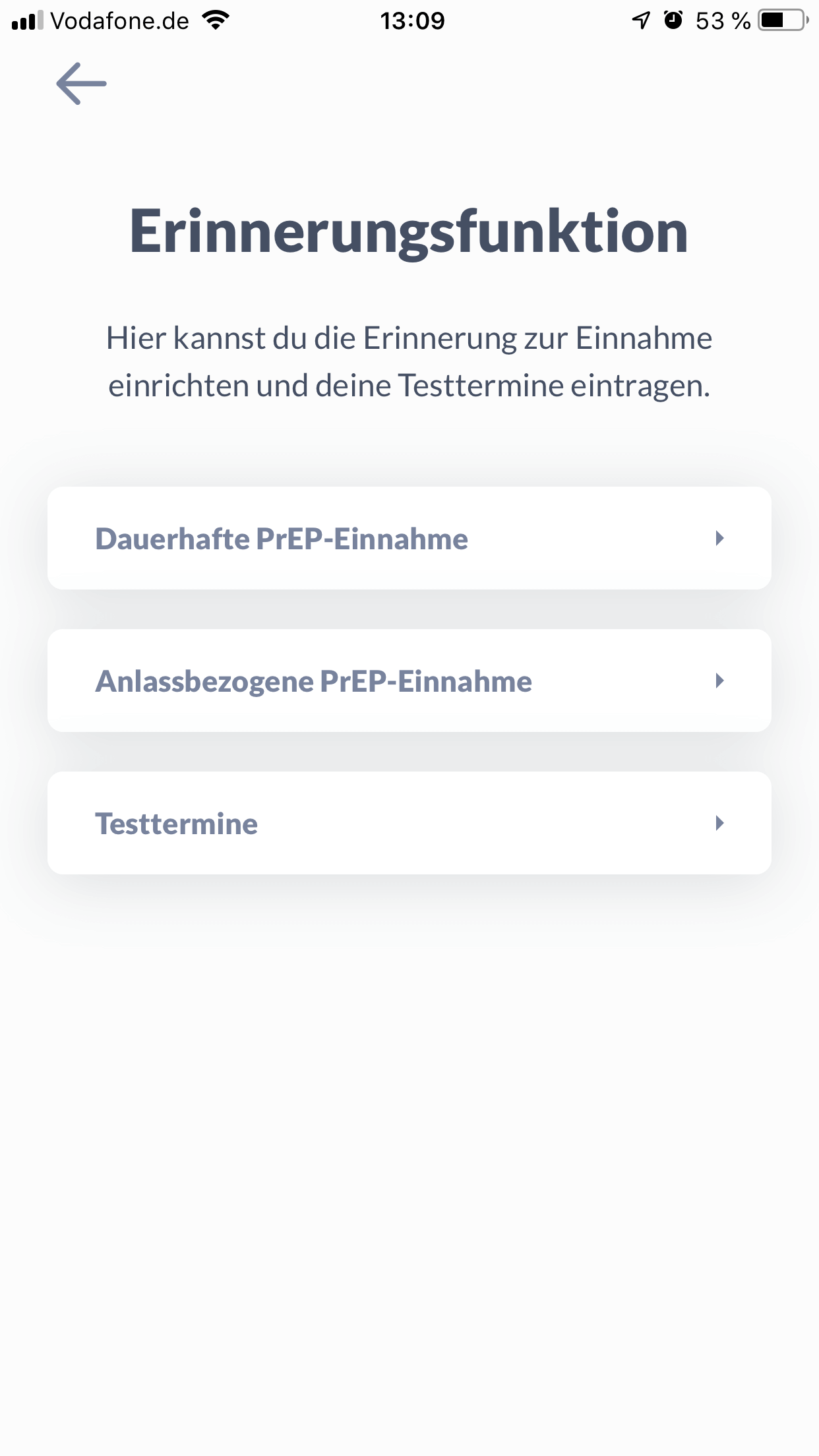Open Anlassbezogene PrEP-Einnahme option

click(409, 681)
